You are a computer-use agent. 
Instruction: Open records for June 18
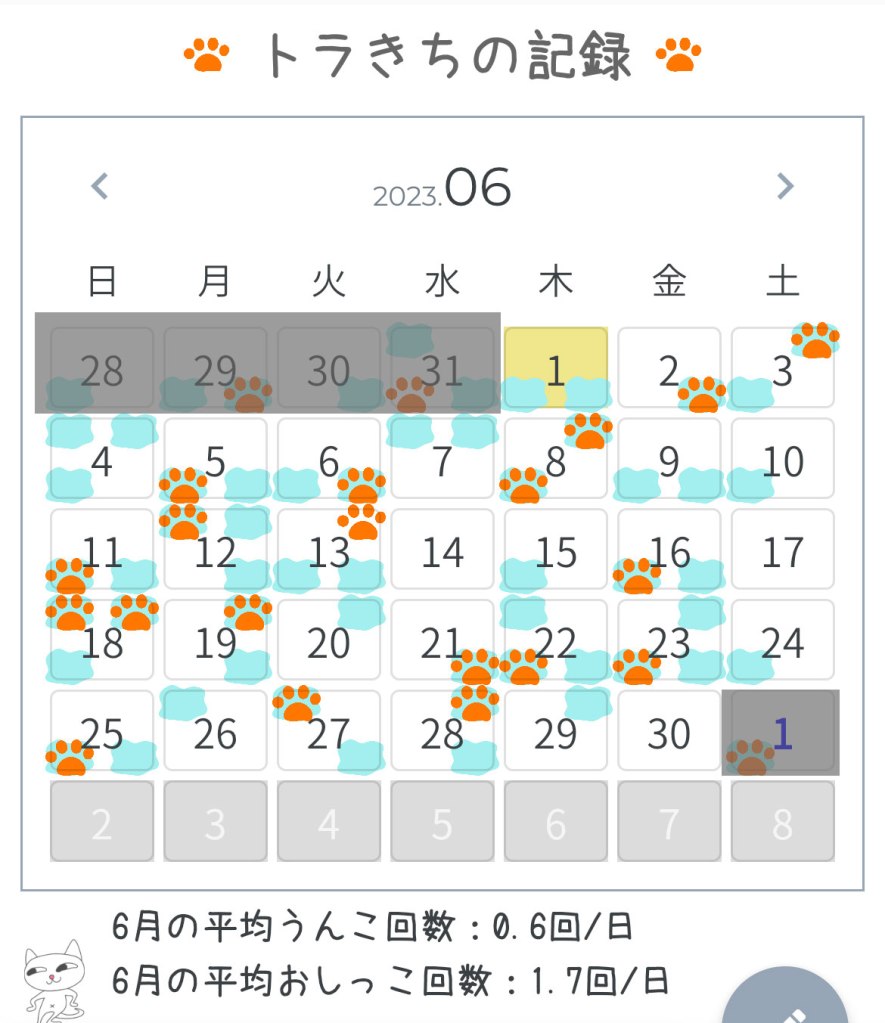pos(102,641)
